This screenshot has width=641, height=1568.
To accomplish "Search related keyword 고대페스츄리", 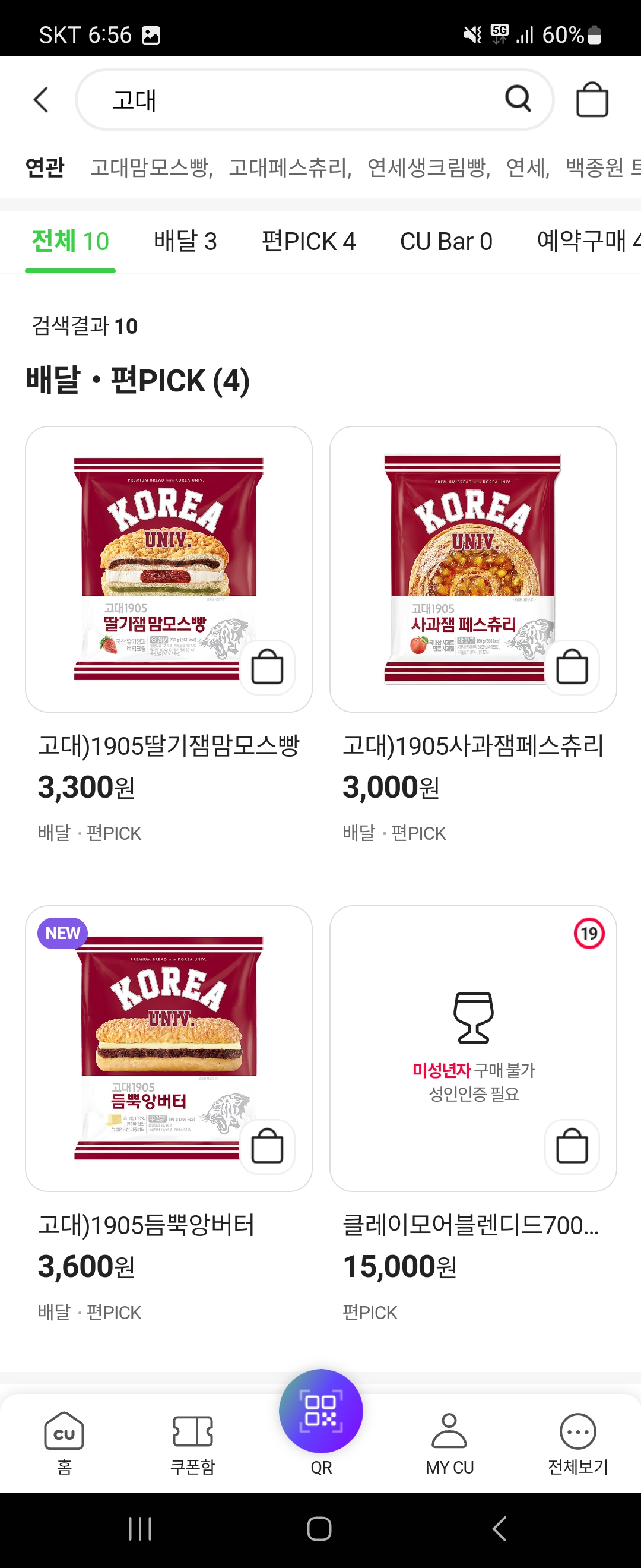I will (x=290, y=167).
